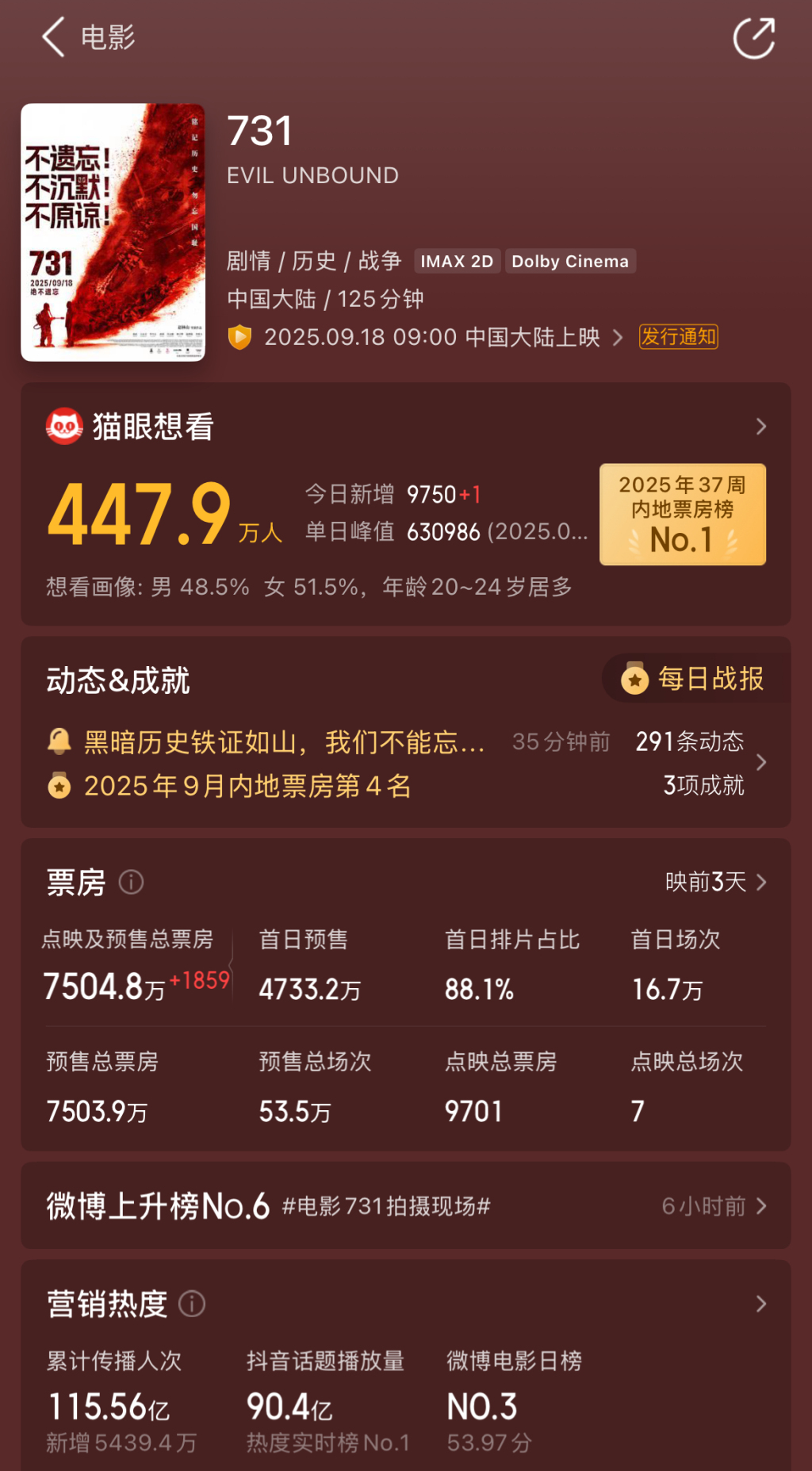The width and height of the screenshot is (812, 1471).
Task: Open 猫眼想看 details
Action: click(x=760, y=427)
